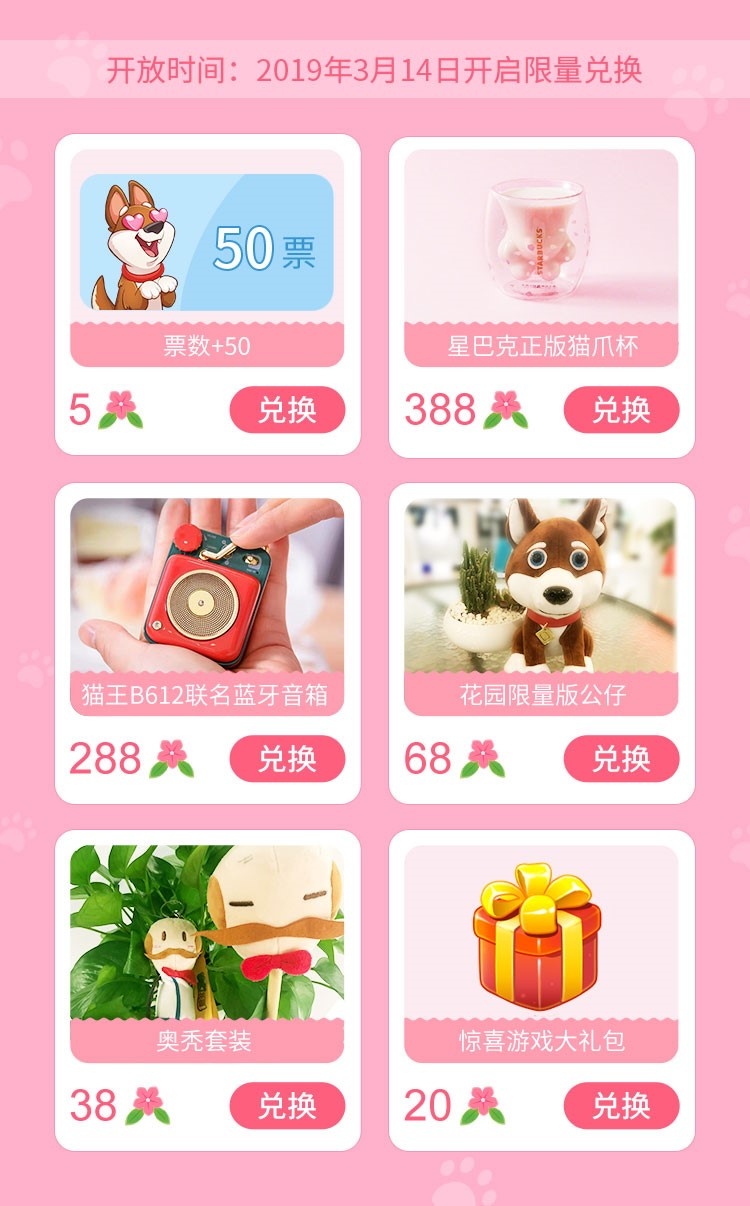Redeem the 星巴克正版猫爪杯
The height and width of the screenshot is (1206, 750).
pos(621,410)
